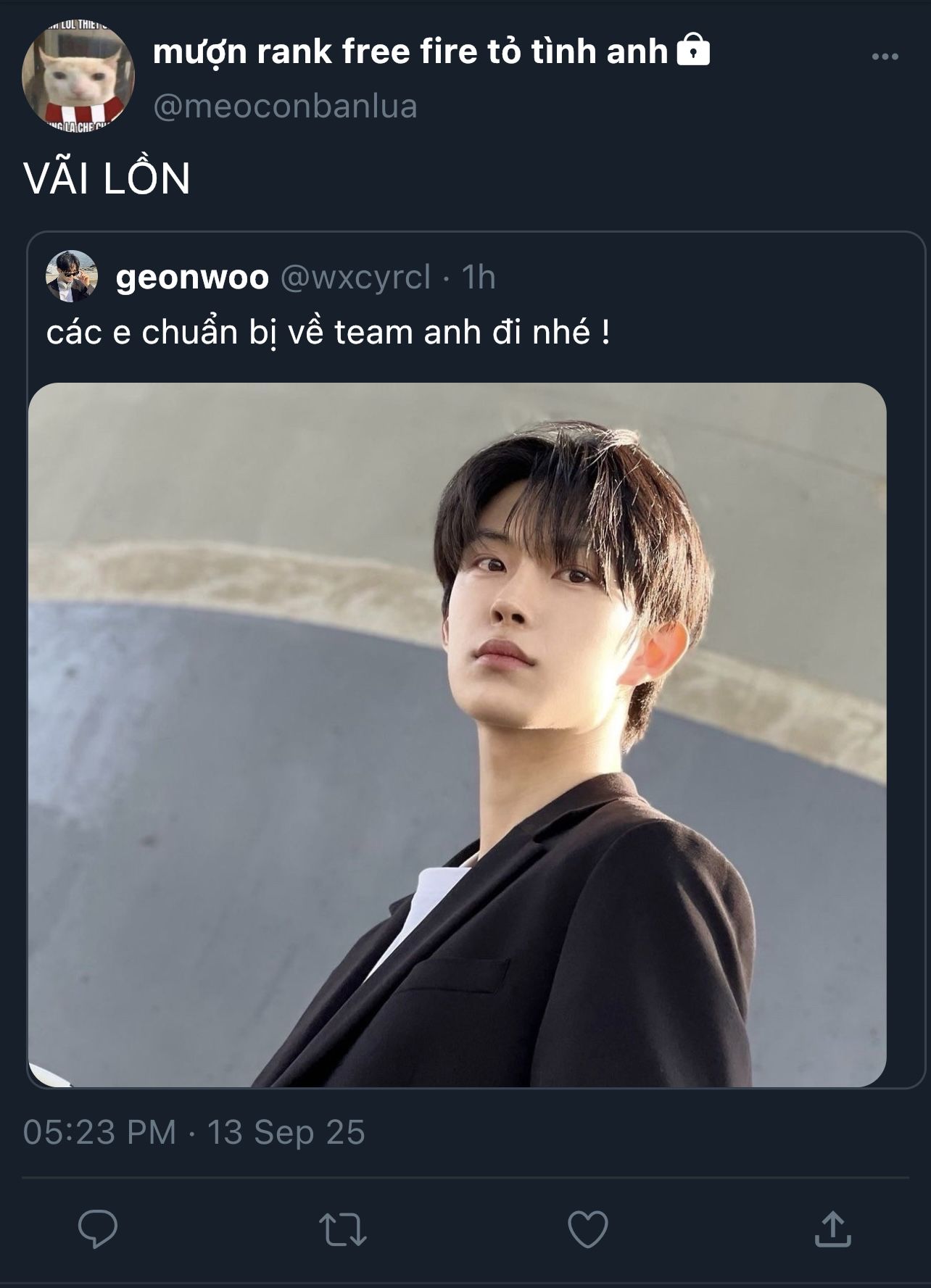This screenshot has height=1288, width=931.
Task: Like this tweet
Action: [587, 1229]
